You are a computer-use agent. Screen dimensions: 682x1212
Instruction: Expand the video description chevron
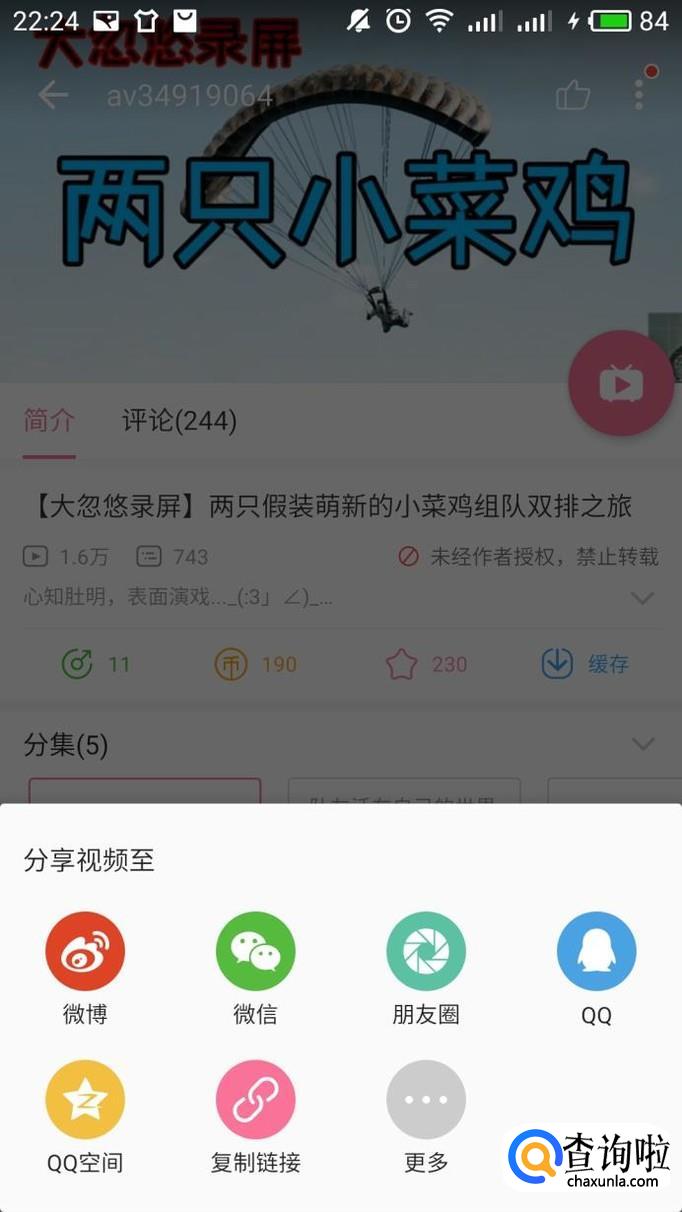pos(643,598)
